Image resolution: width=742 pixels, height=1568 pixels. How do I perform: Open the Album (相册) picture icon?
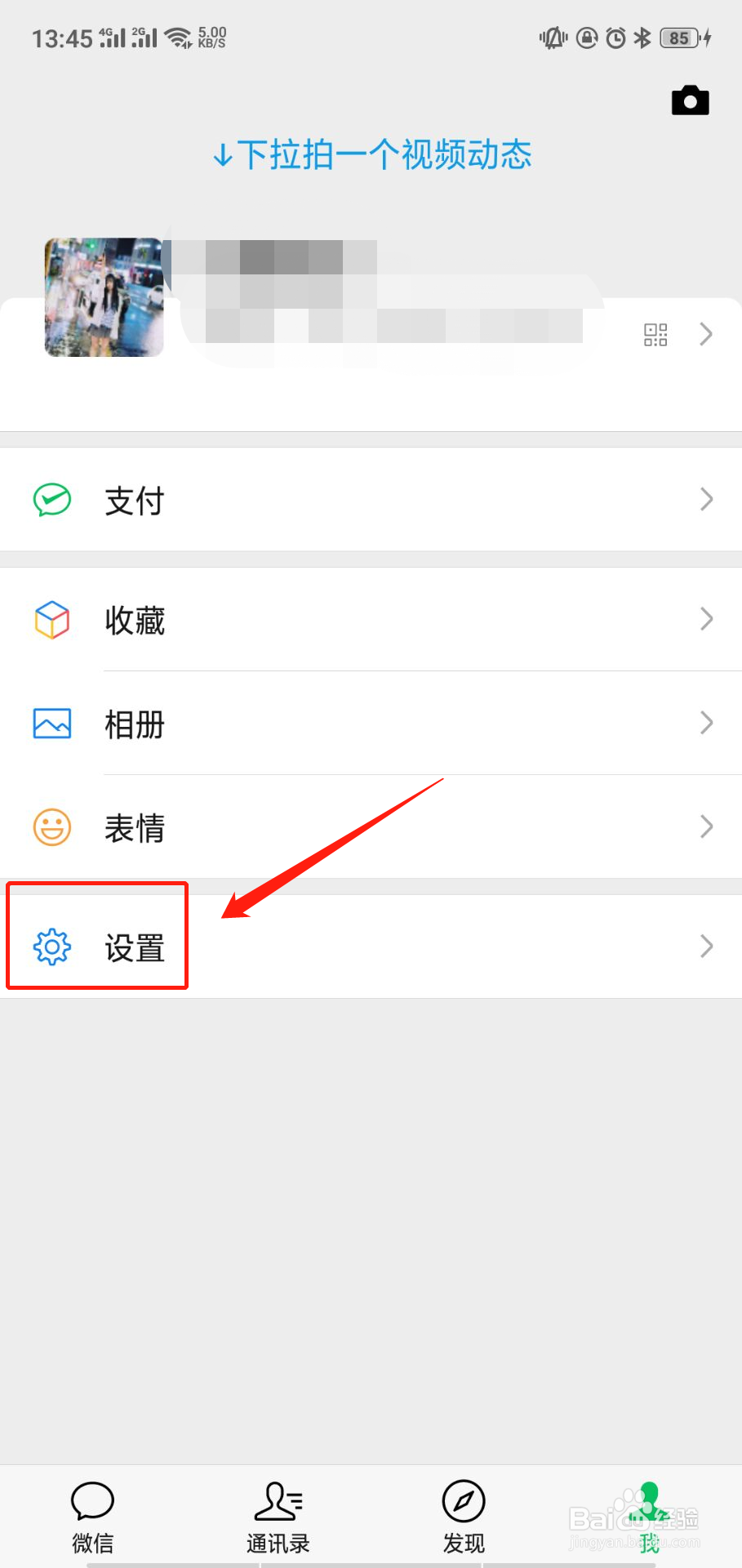click(51, 723)
